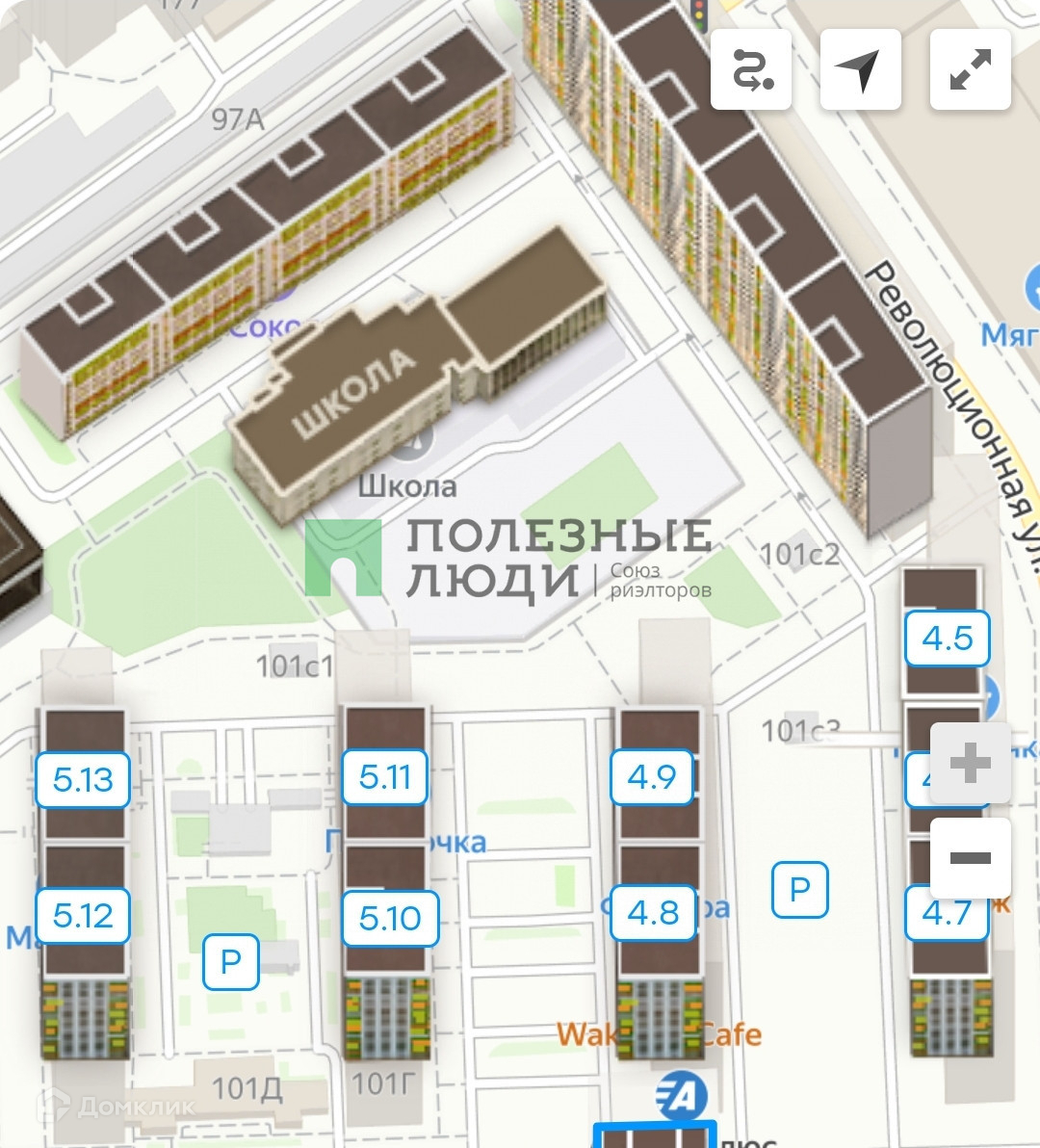Screen dimensions: 1040x1148
Task: Select building marker 4.9
Action: [x=652, y=777]
